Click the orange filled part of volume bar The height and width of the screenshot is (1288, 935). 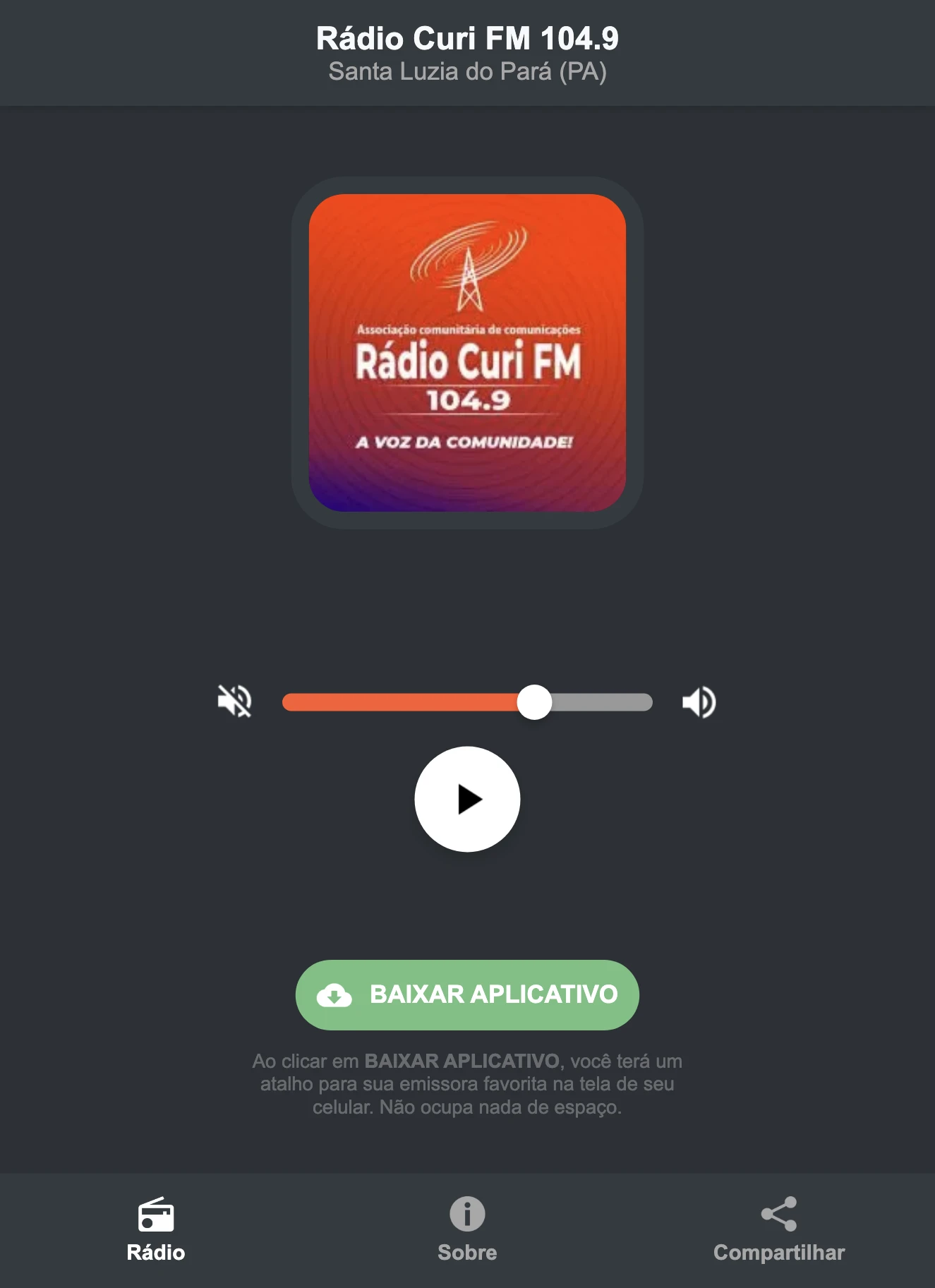(402, 701)
